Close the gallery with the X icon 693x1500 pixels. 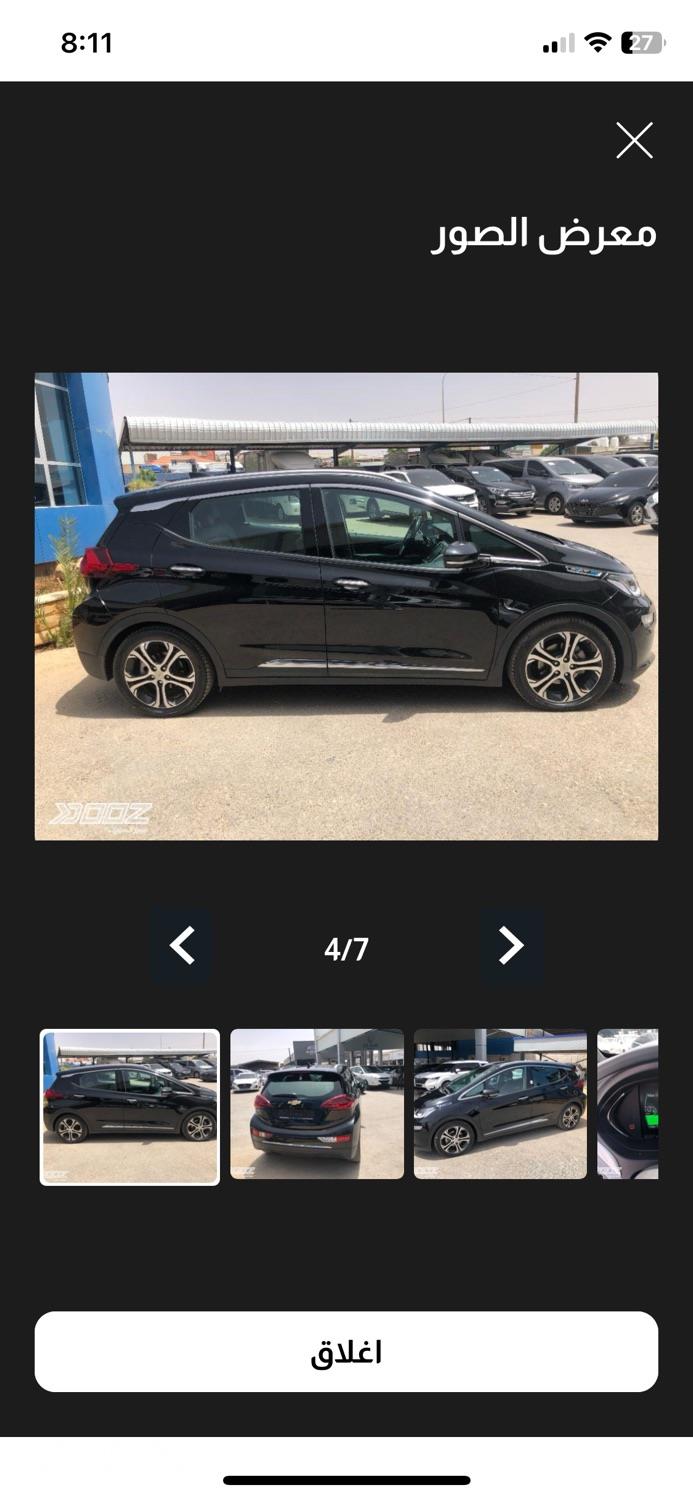pos(634,141)
